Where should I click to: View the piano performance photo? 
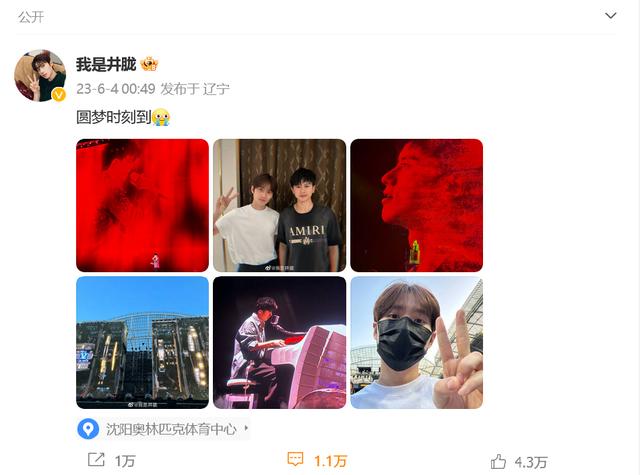tap(279, 342)
